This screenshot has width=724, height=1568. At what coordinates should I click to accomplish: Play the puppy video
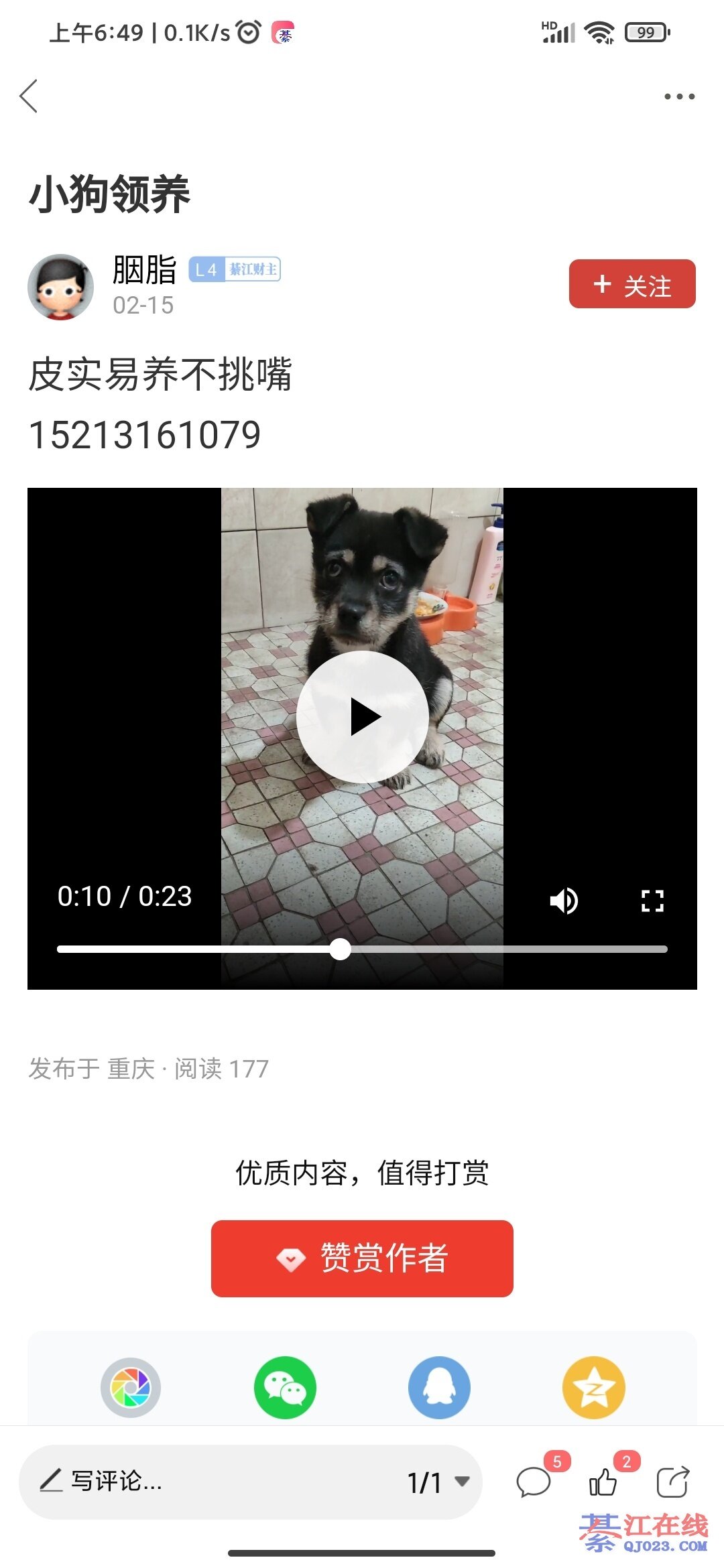click(362, 717)
